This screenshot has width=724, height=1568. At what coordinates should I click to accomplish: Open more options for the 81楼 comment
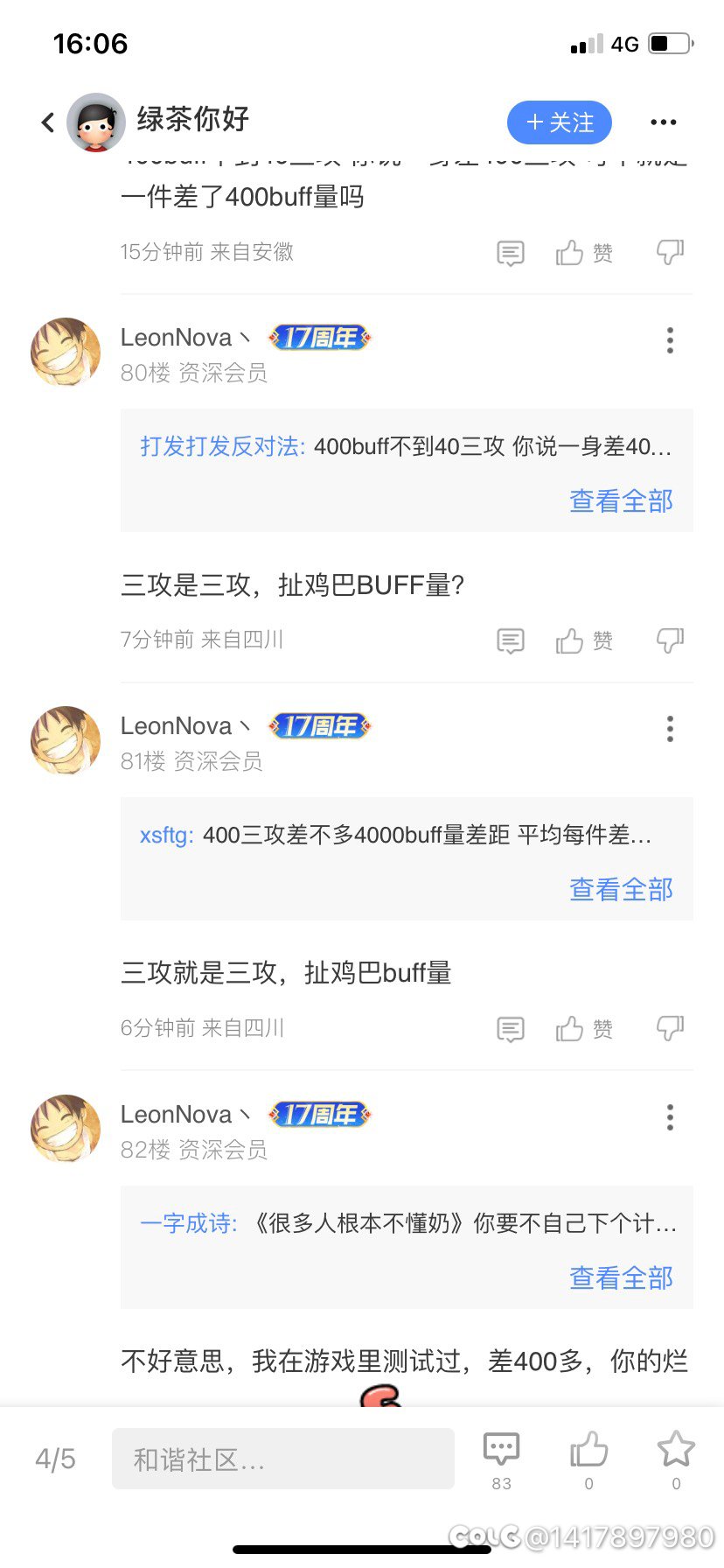coord(670,729)
